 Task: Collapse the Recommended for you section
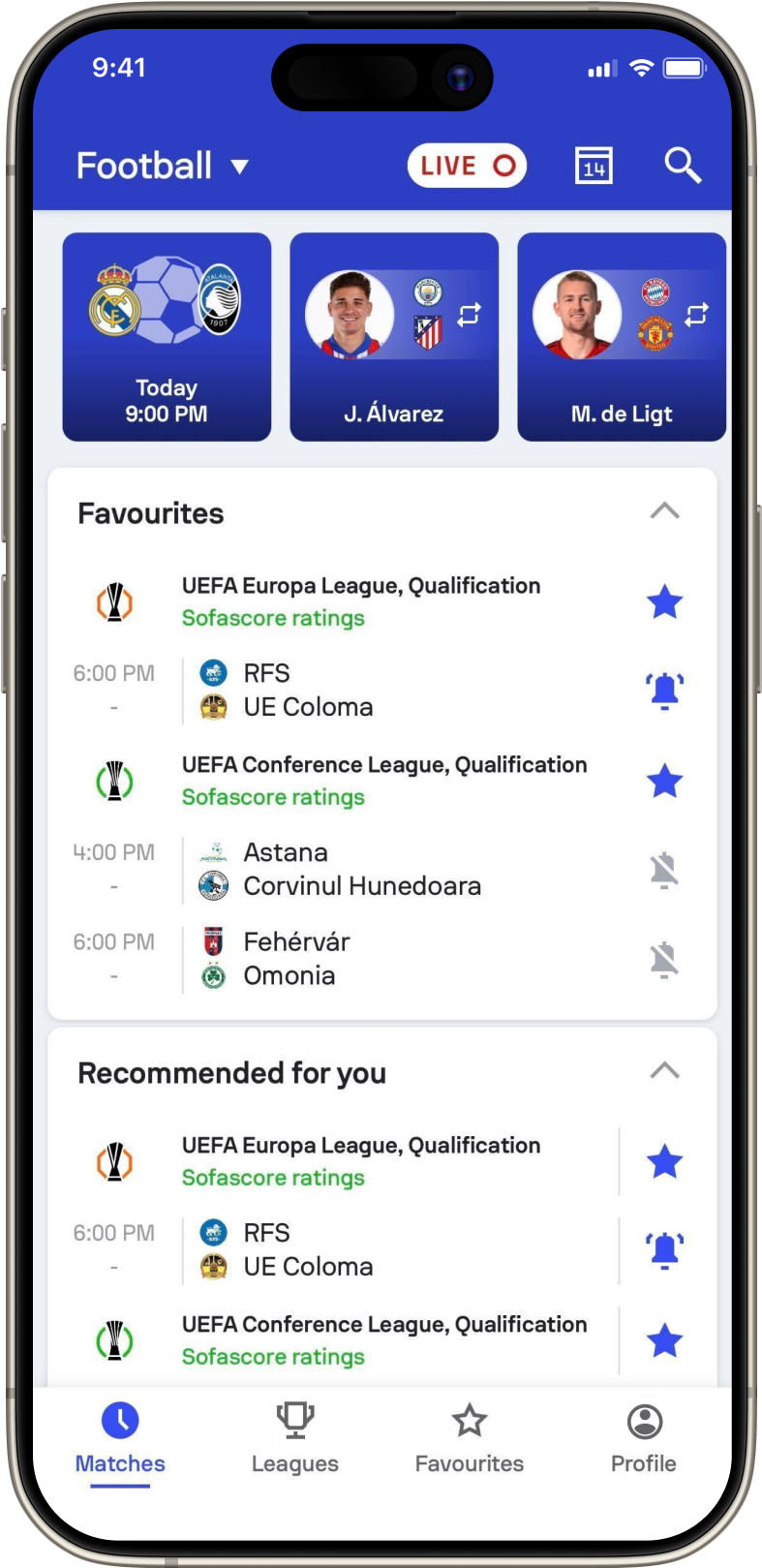[x=664, y=1071]
